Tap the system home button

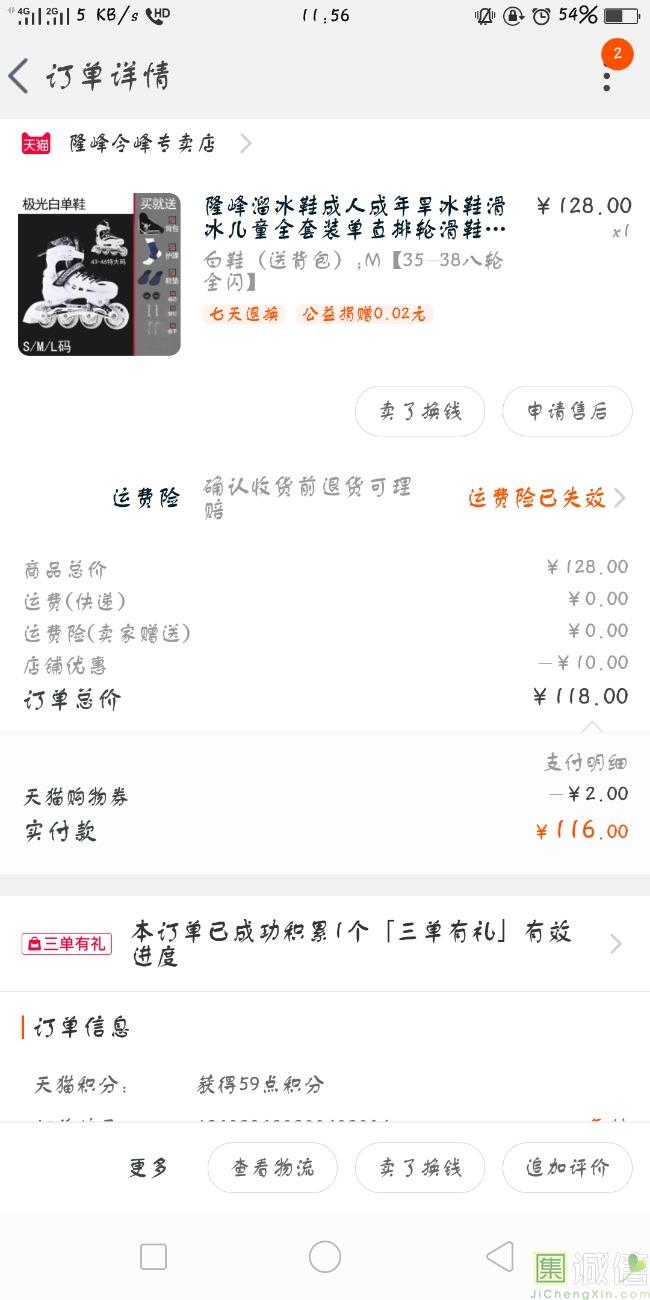325,1257
